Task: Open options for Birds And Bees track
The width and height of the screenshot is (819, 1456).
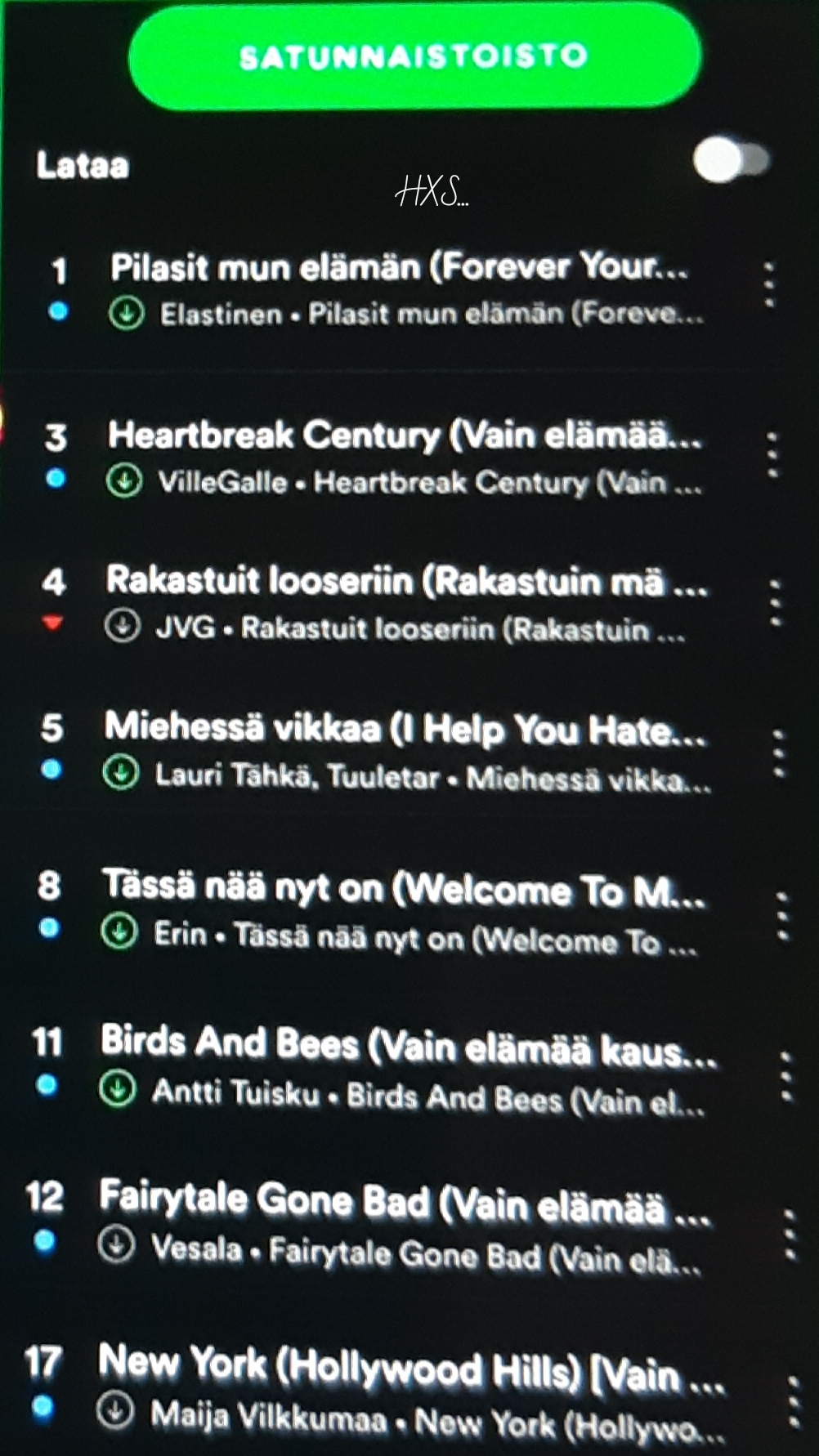Action: point(785,1077)
